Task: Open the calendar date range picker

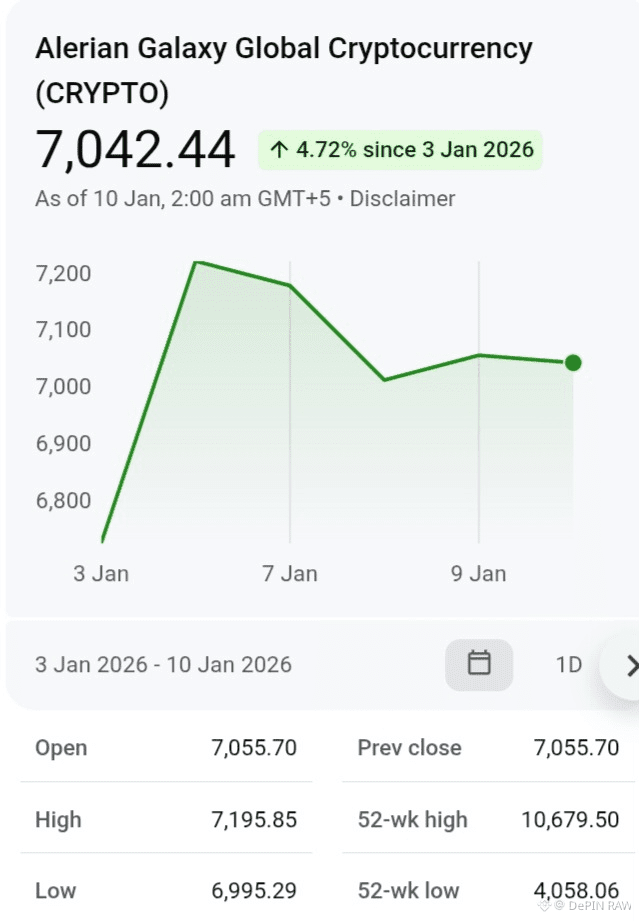Action: point(479,664)
